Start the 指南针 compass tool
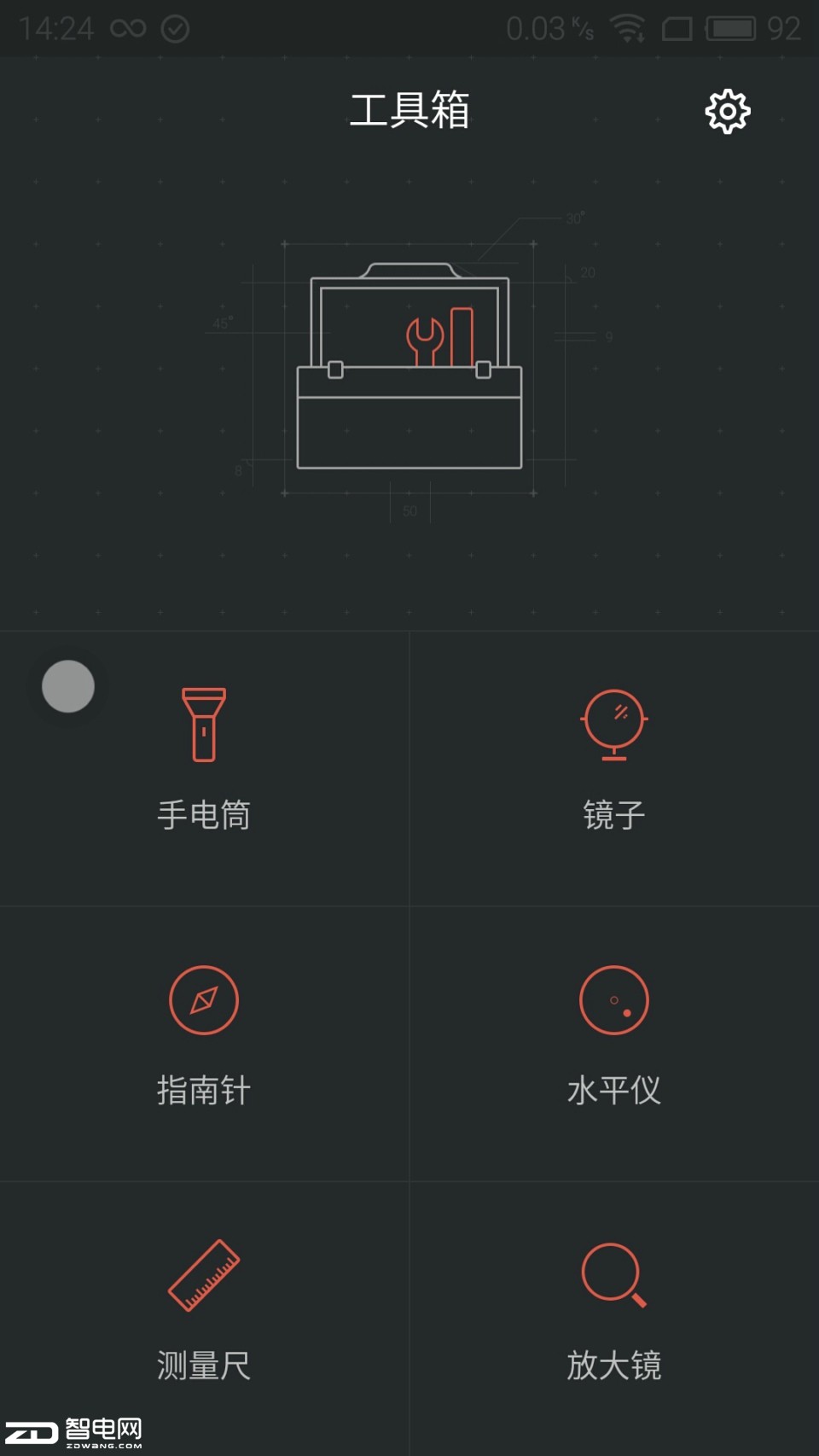 coord(204,1034)
